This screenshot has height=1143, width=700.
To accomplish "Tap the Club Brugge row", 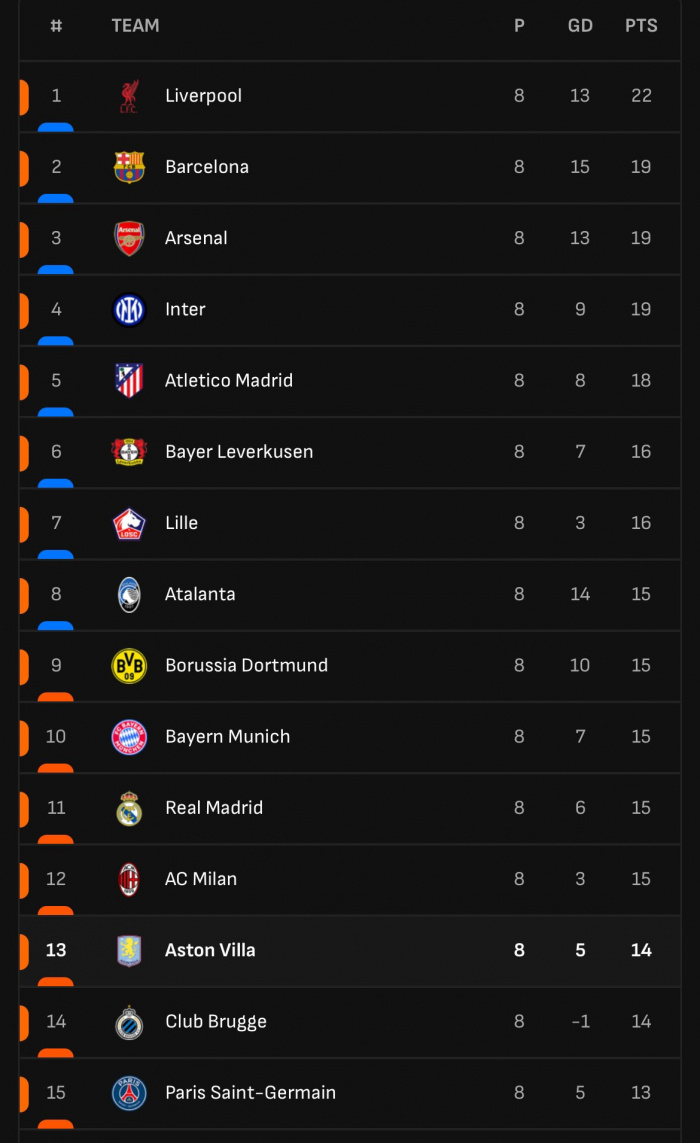I will [350, 1022].
